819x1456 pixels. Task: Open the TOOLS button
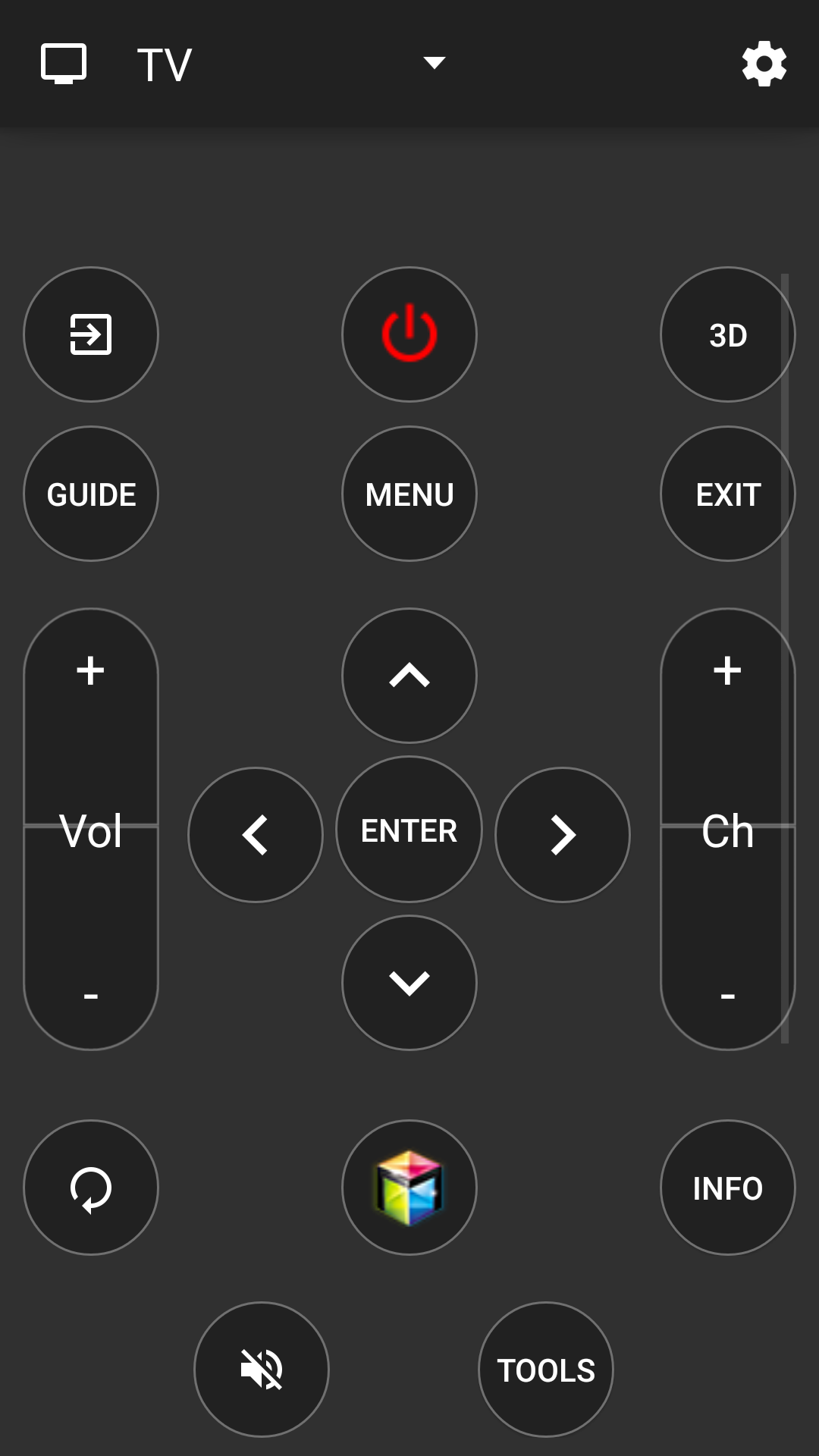click(546, 1370)
